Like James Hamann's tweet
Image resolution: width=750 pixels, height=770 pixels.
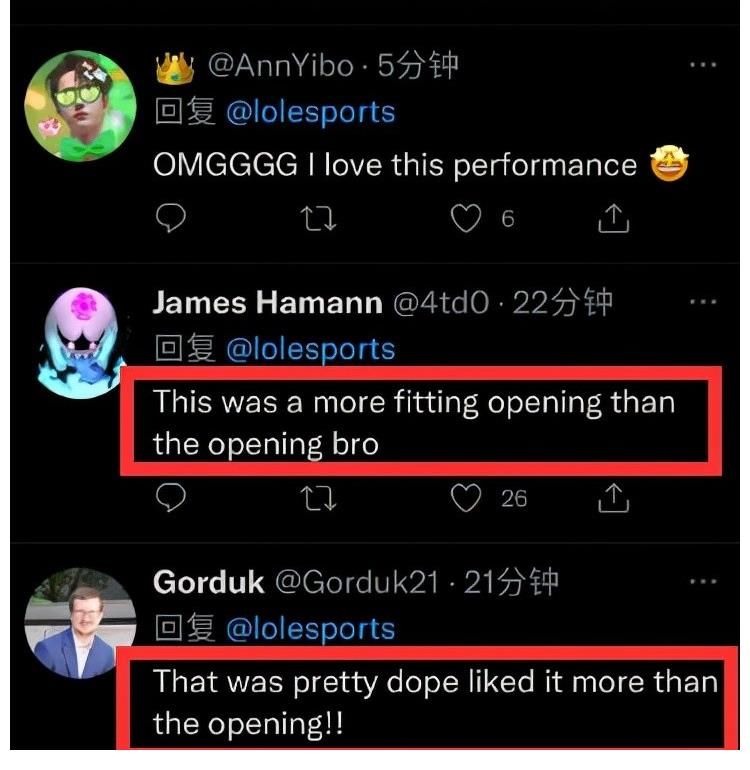466,498
